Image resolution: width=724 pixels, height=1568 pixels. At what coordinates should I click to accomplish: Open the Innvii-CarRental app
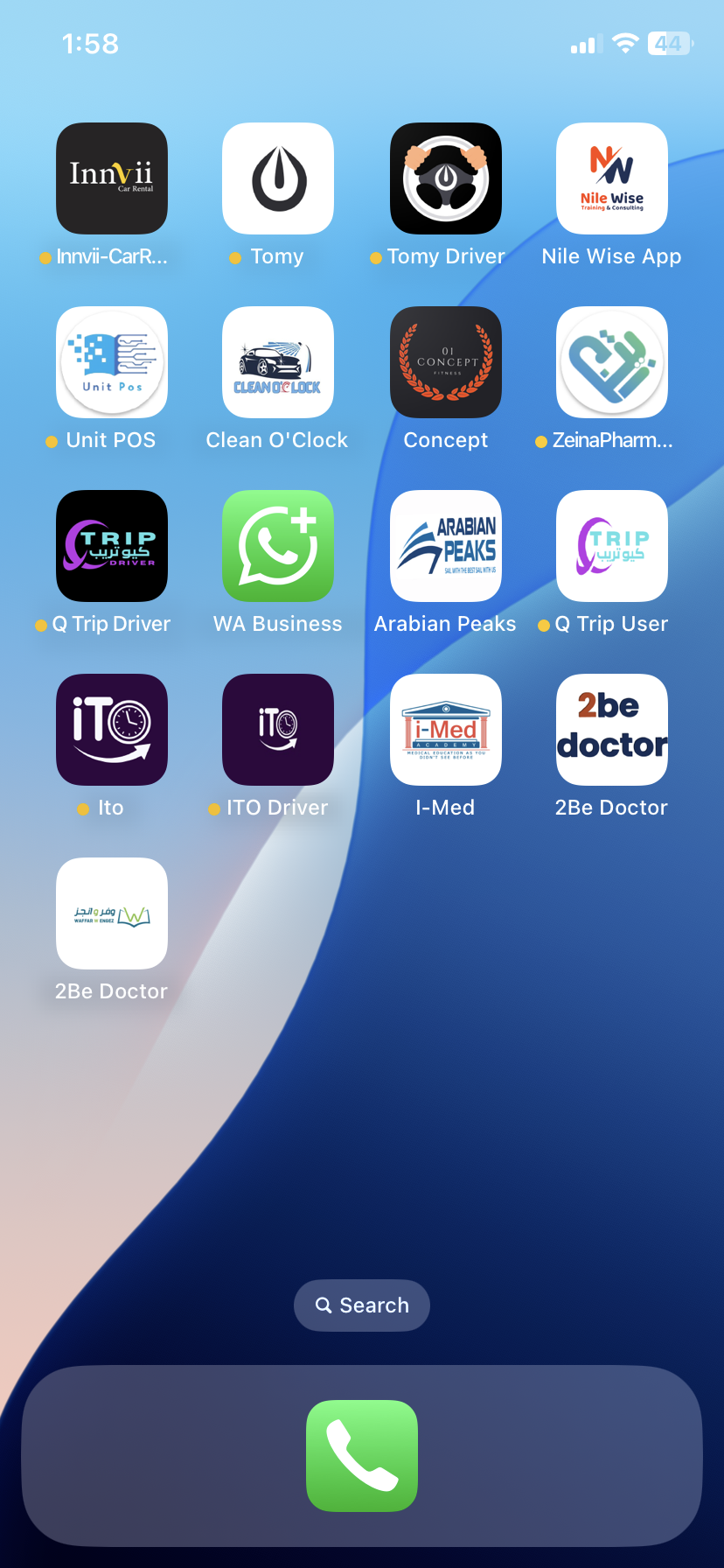[x=112, y=178]
